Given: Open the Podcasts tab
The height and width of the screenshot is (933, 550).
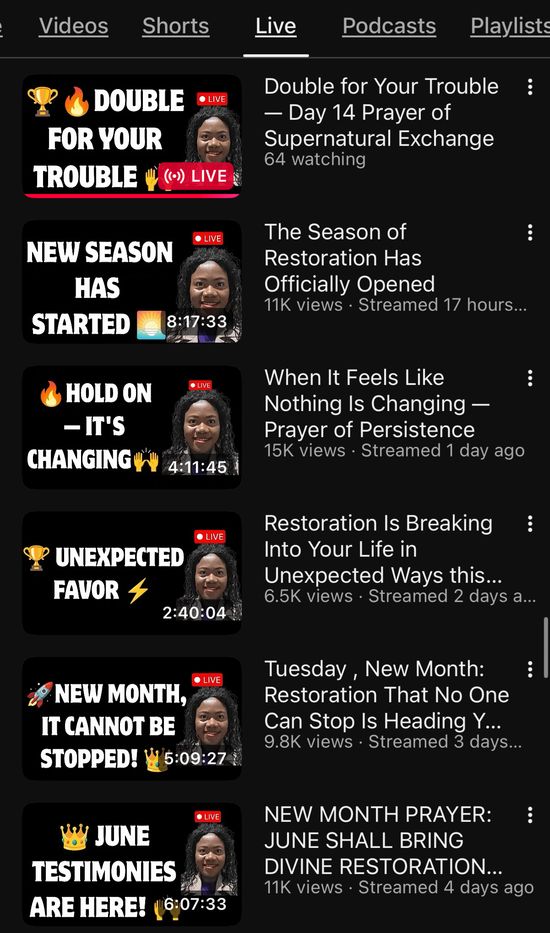Looking at the screenshot, I should (x=389, y=26).
